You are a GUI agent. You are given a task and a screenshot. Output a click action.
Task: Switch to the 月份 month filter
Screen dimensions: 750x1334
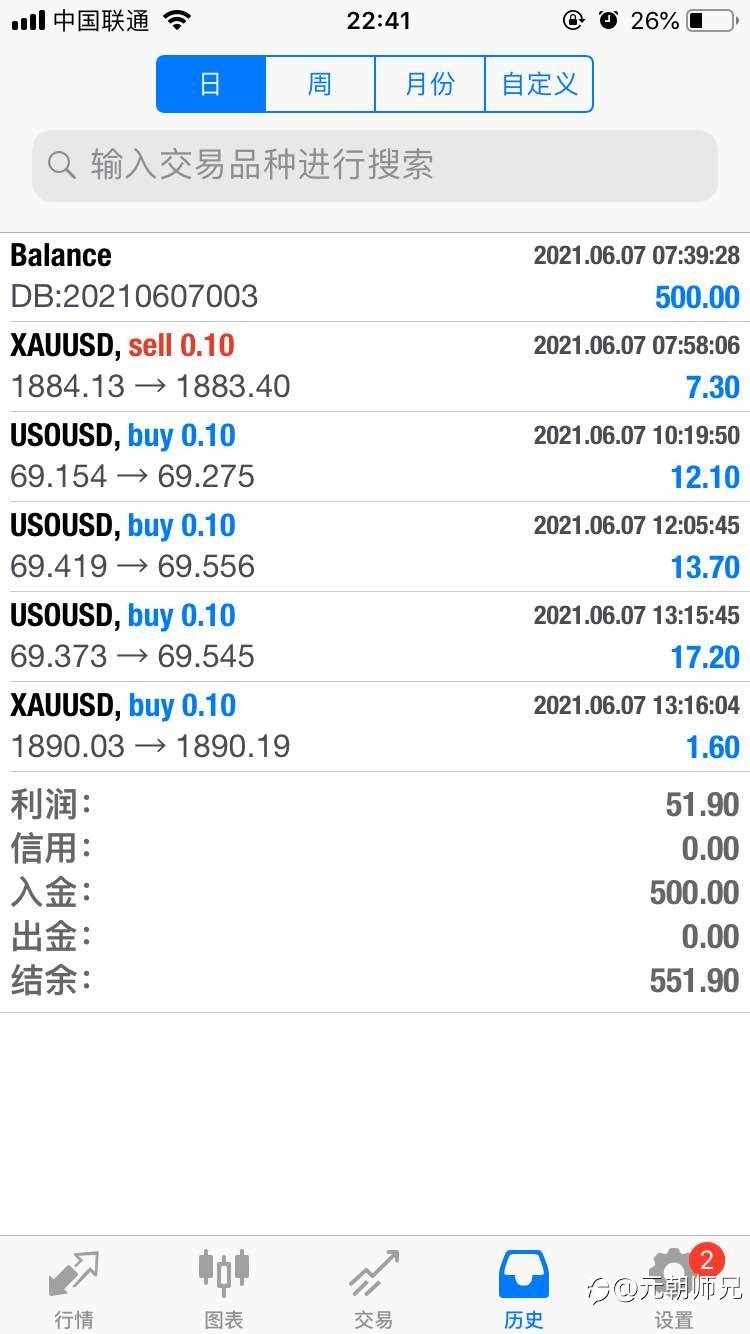(x=430, y=84)
